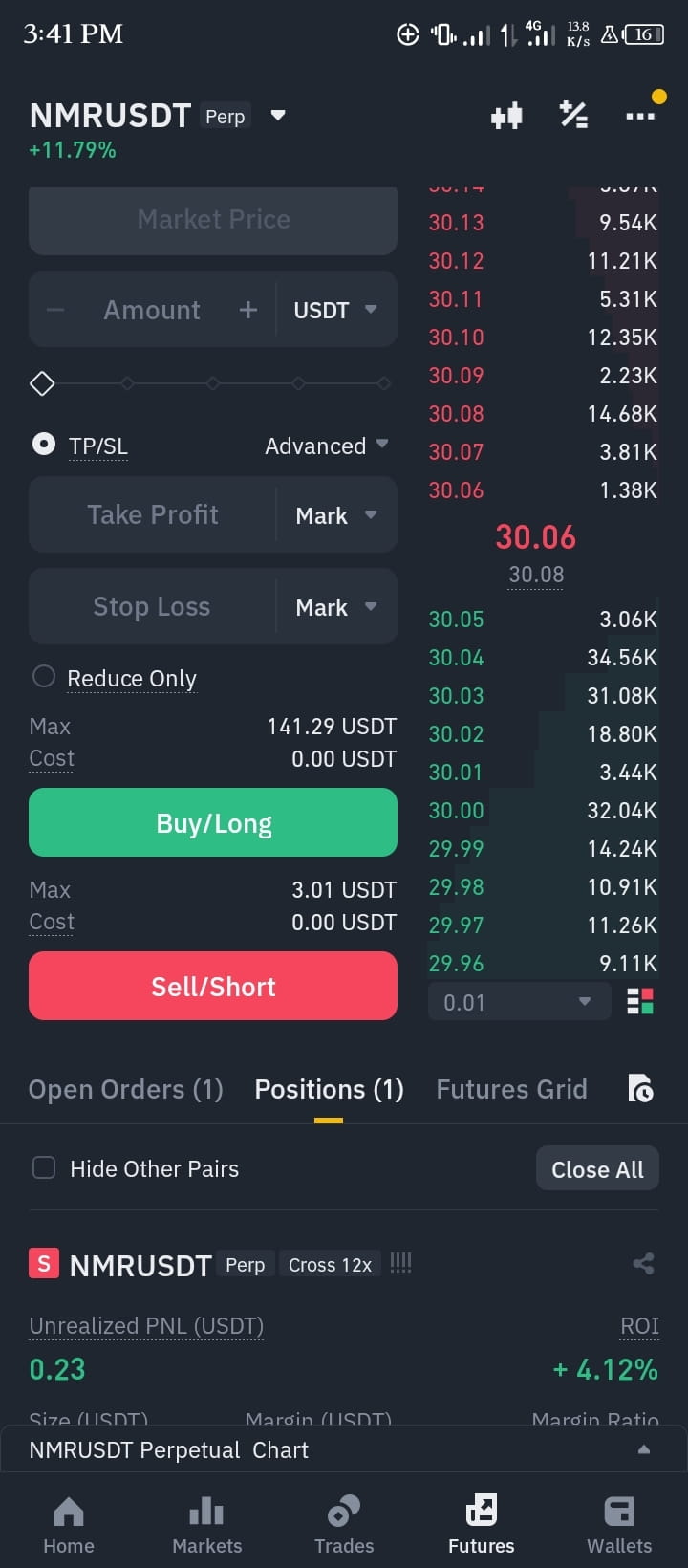688x1568 pixels.
Task: Enable the Reduce Only checkbox
Action: 43,676
